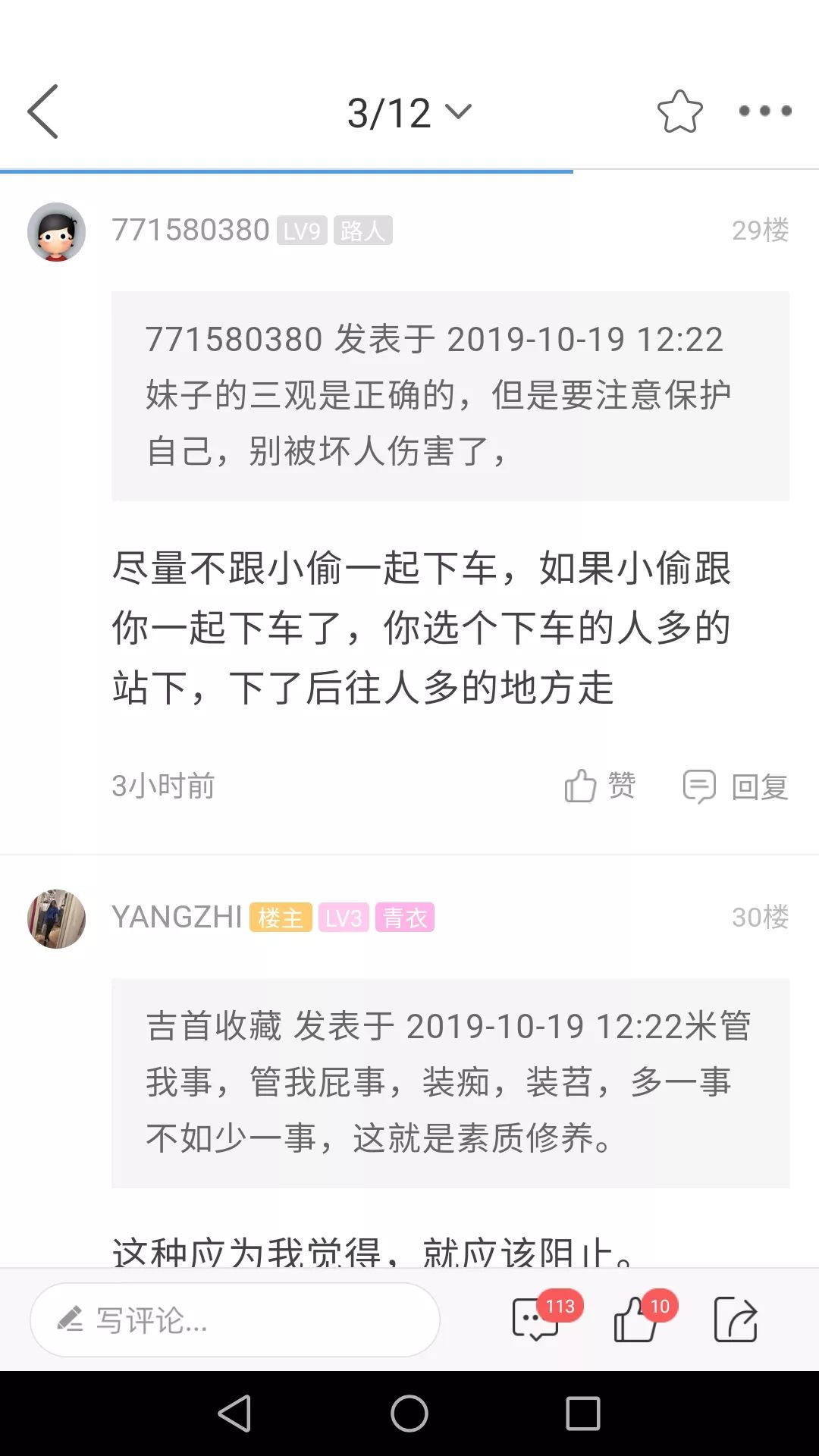Reply to the 29楼 comment with 回复
819x1456 pixels.
(736, 786)
